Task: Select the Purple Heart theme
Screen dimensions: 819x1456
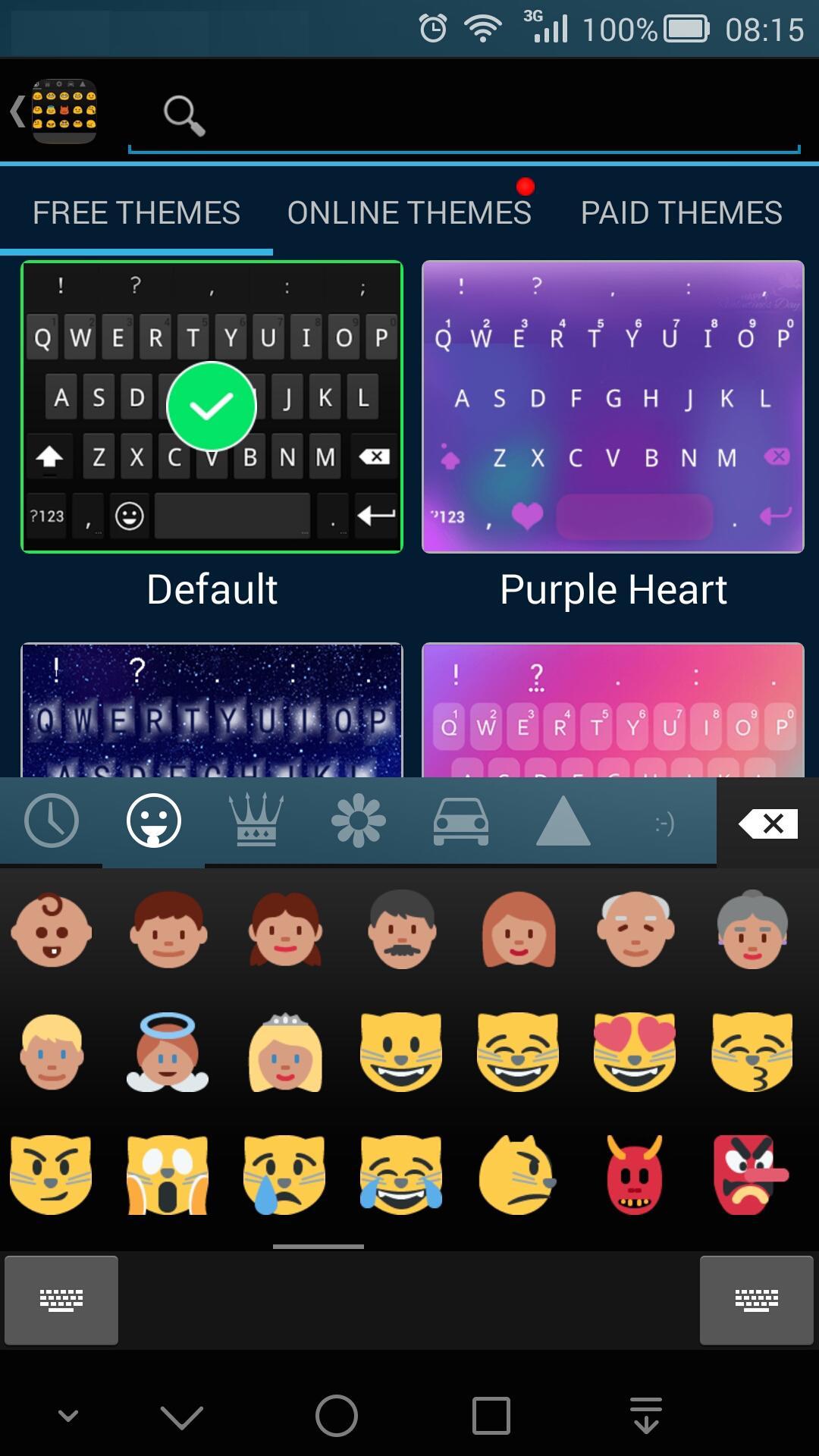Action: click(613, 407)
